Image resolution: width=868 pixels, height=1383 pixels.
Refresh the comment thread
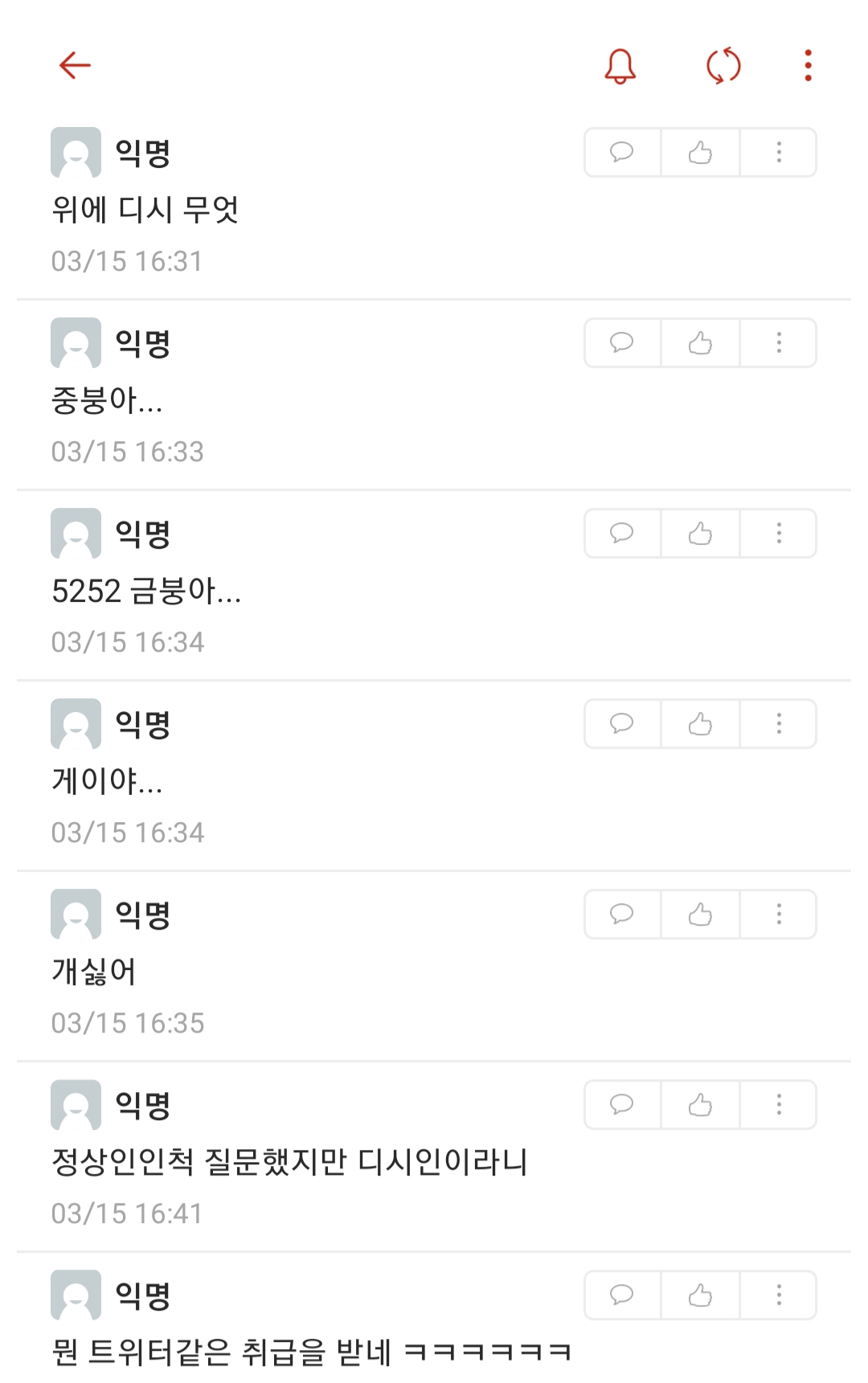click(x=723, y=66)
